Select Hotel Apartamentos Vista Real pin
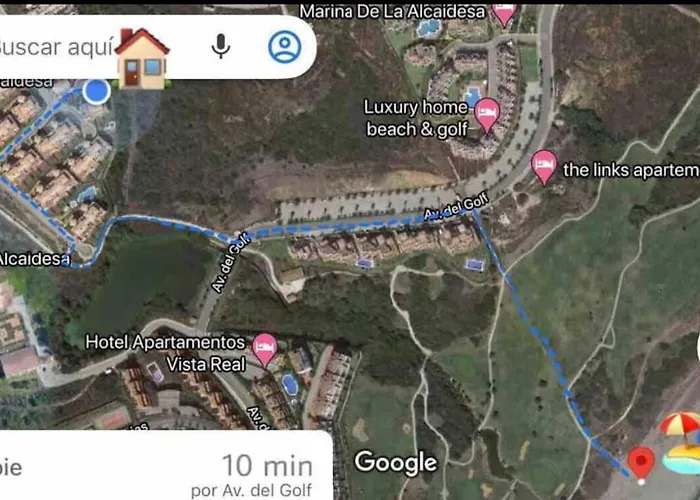The width and height of the screenshot is (700, 500). pyautogui.click(x=265, y=348)
